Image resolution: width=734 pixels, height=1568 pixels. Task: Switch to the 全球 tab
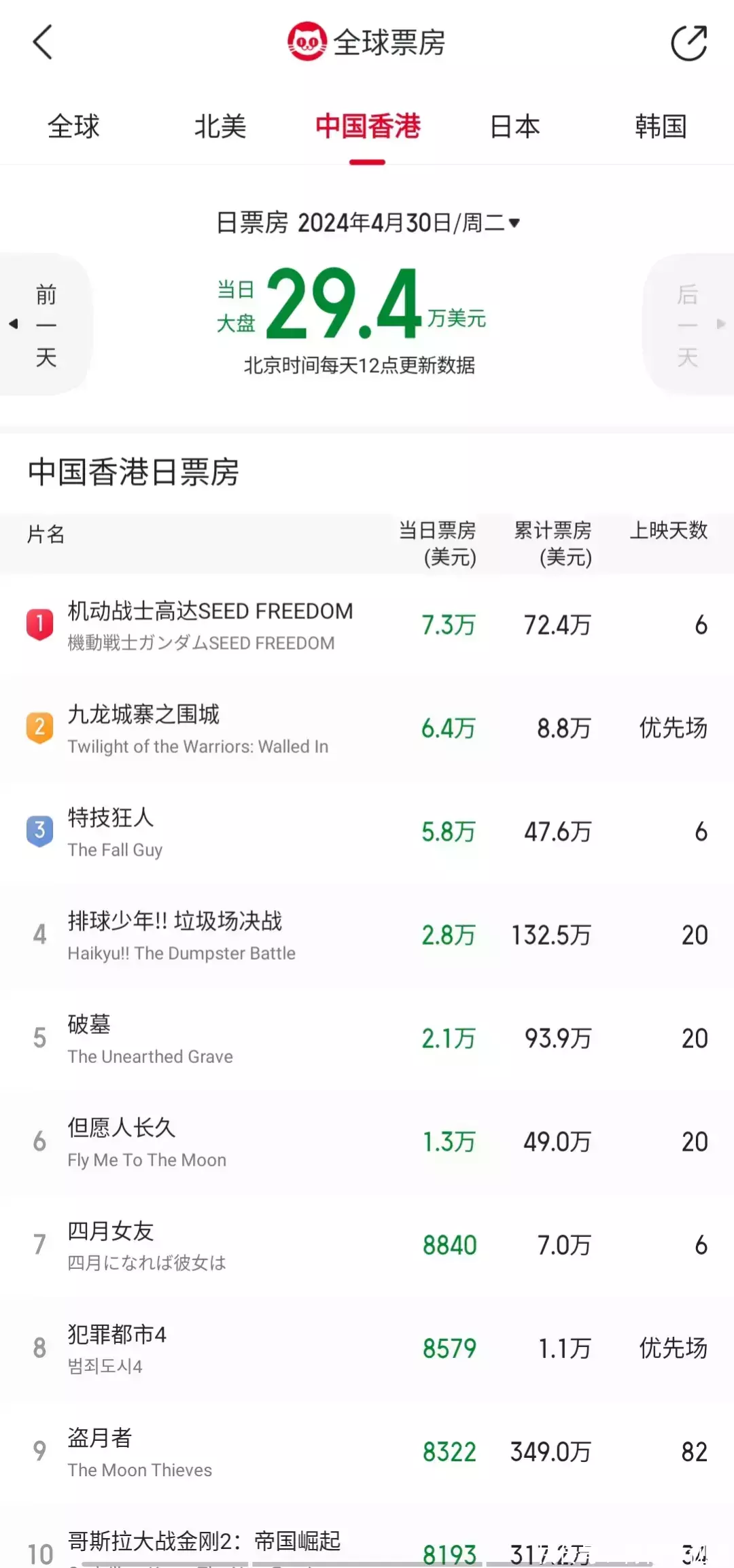pyautogui.click(x=73, y=127)
